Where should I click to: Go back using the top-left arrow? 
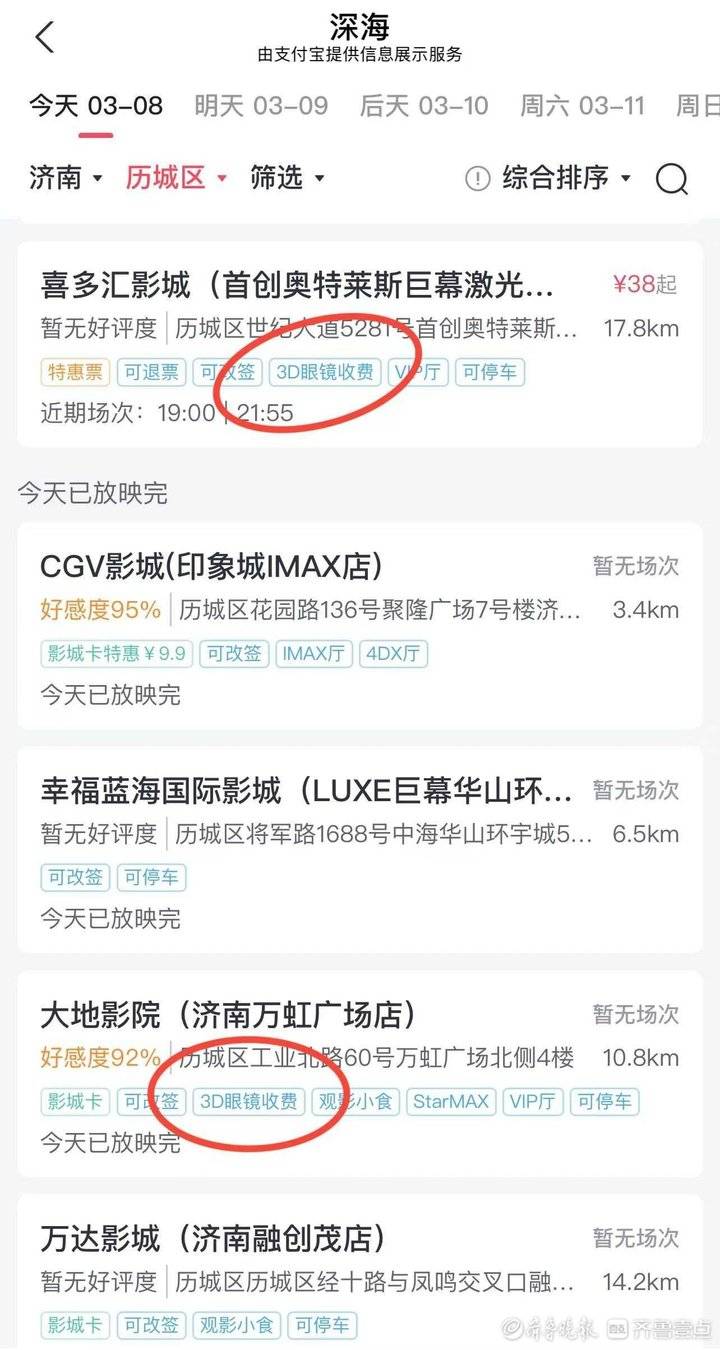pyautogui.click(x=44, y=37)
